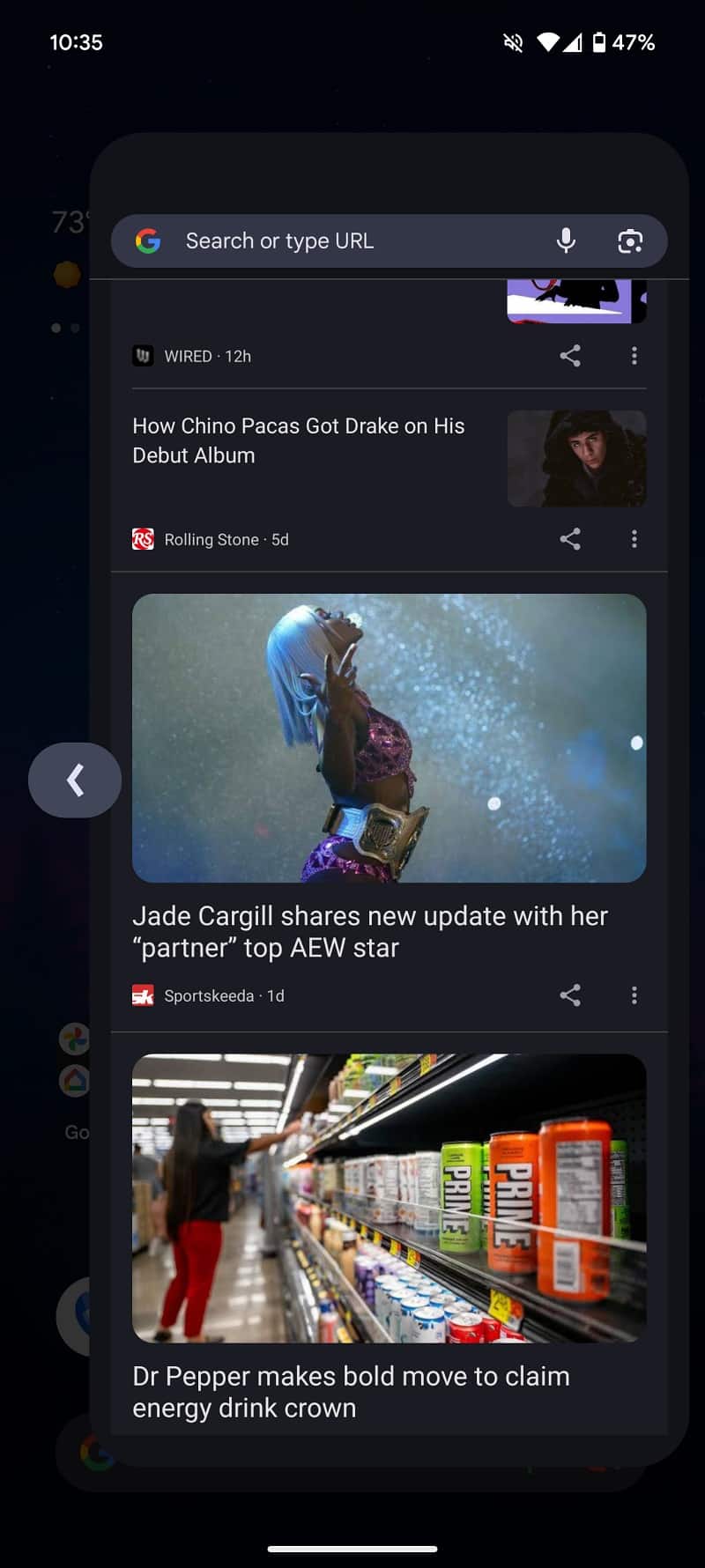This screenshot has height=1568, width=705.
Task: Open more options for Rolling Stone article
Action: coord(634,539)
